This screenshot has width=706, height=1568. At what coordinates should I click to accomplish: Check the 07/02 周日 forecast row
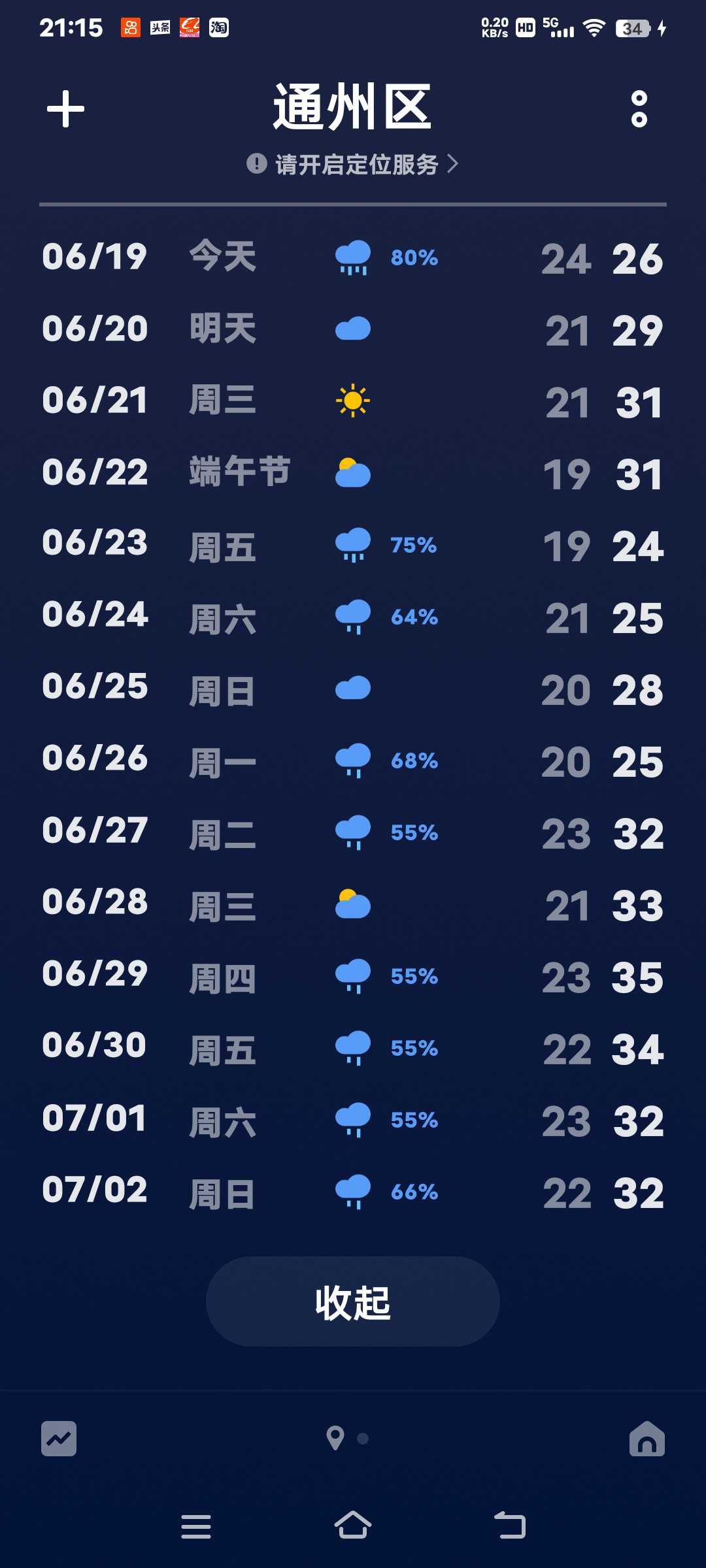point(353,1192)
